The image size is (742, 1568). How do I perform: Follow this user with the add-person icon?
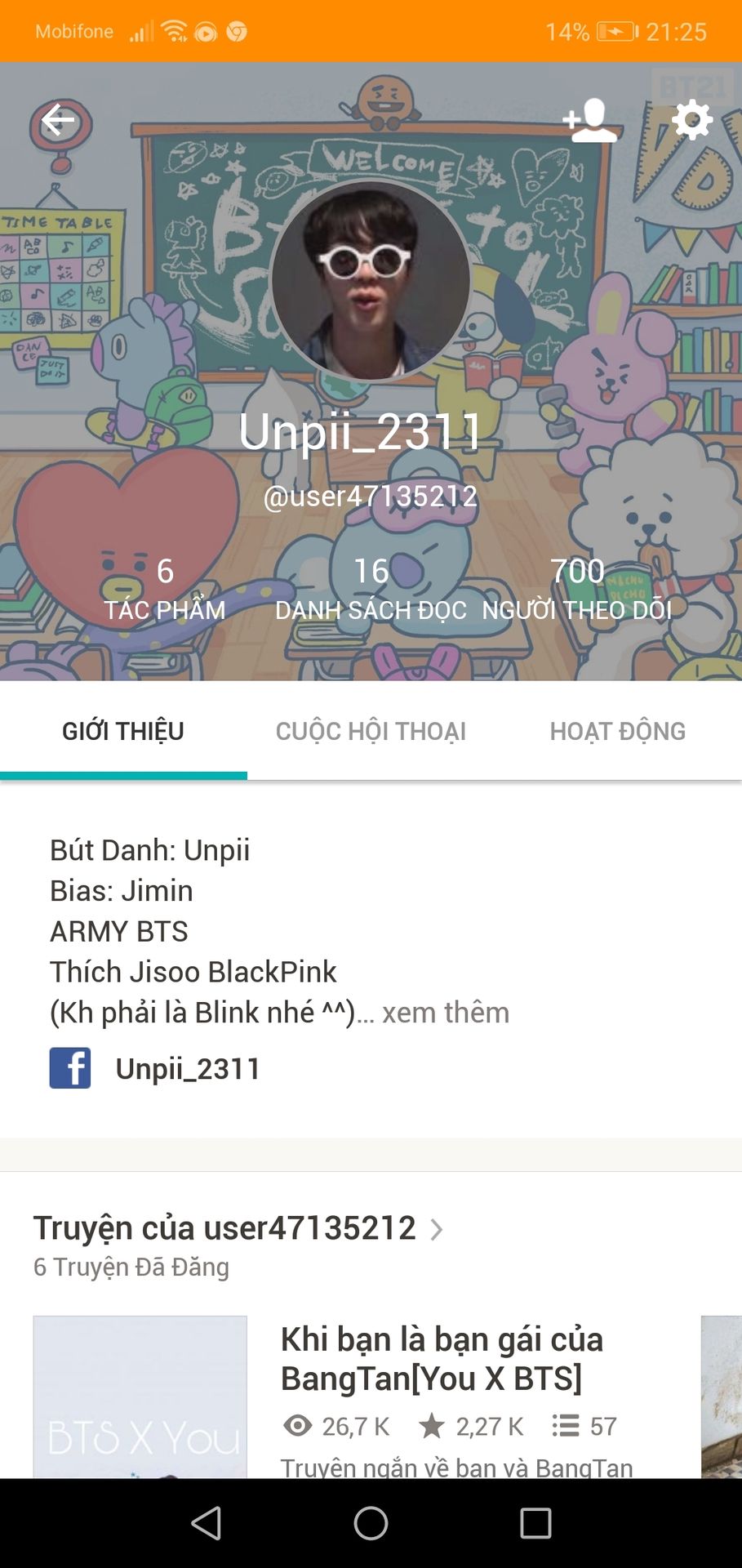tap(589, 121)
